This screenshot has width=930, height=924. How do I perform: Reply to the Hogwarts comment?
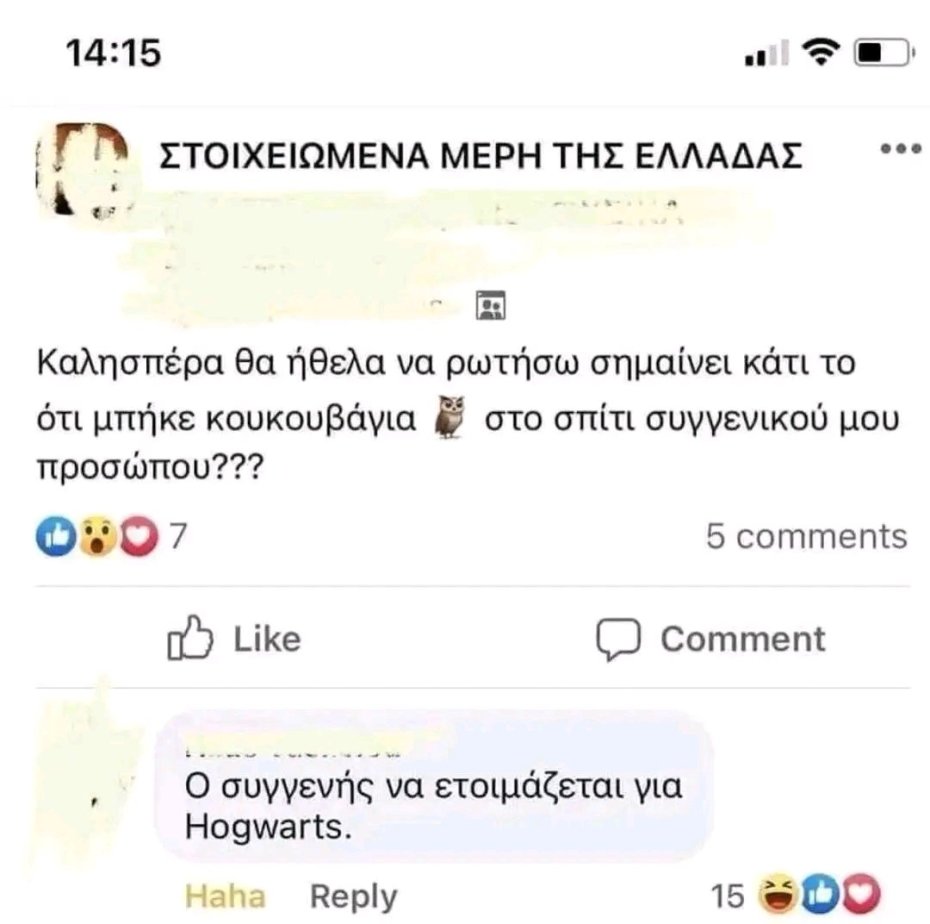pos(353,896)
